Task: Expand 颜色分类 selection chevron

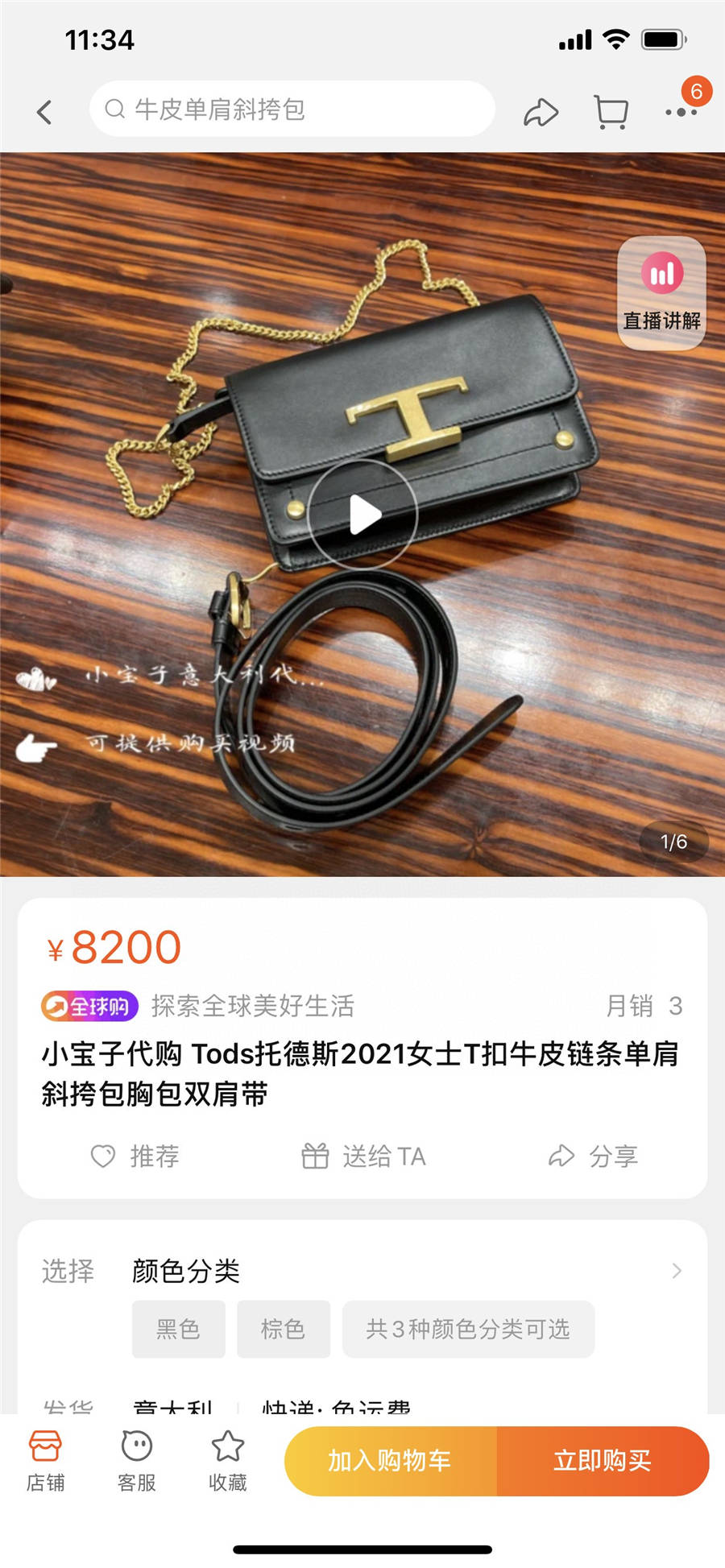Action: (677, 1271)
